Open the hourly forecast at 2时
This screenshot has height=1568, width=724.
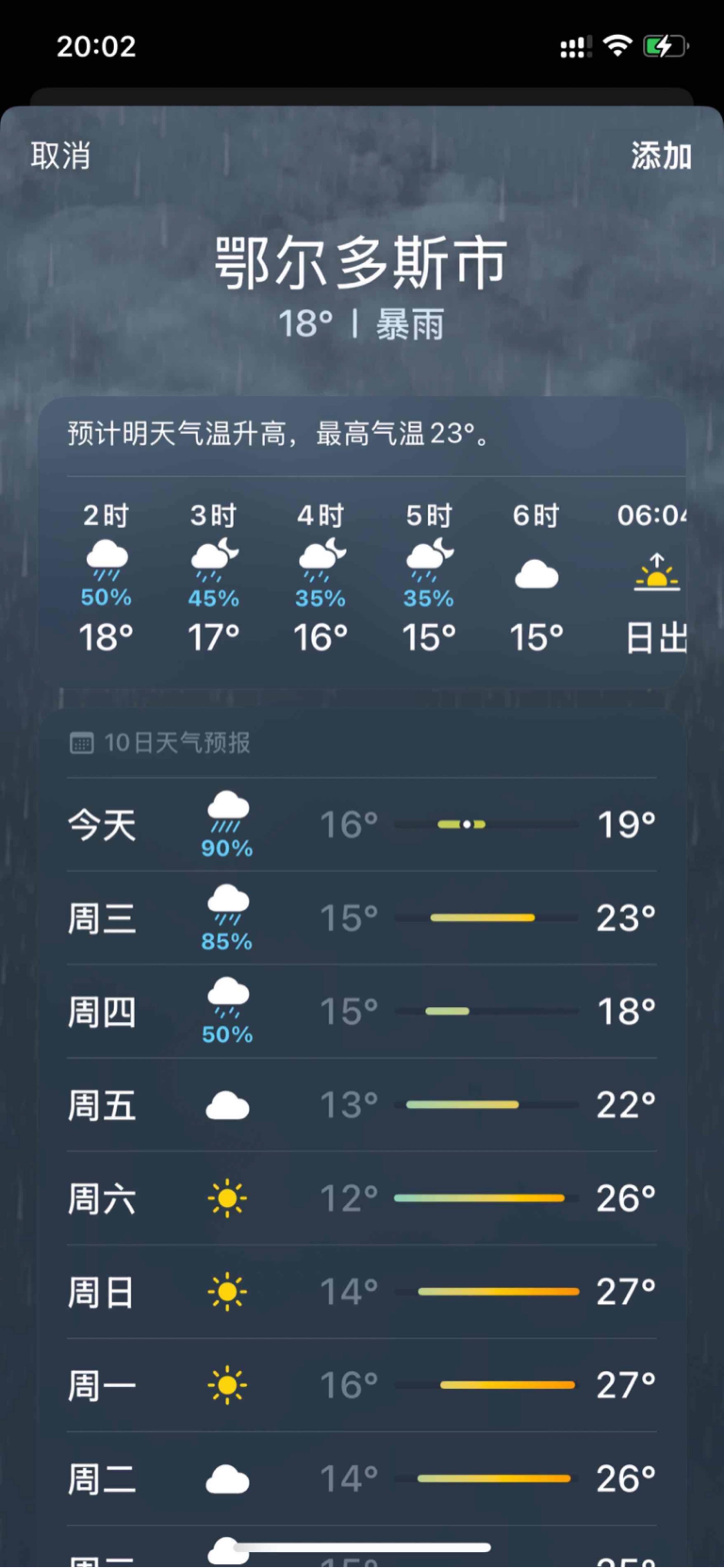point(107,578)
